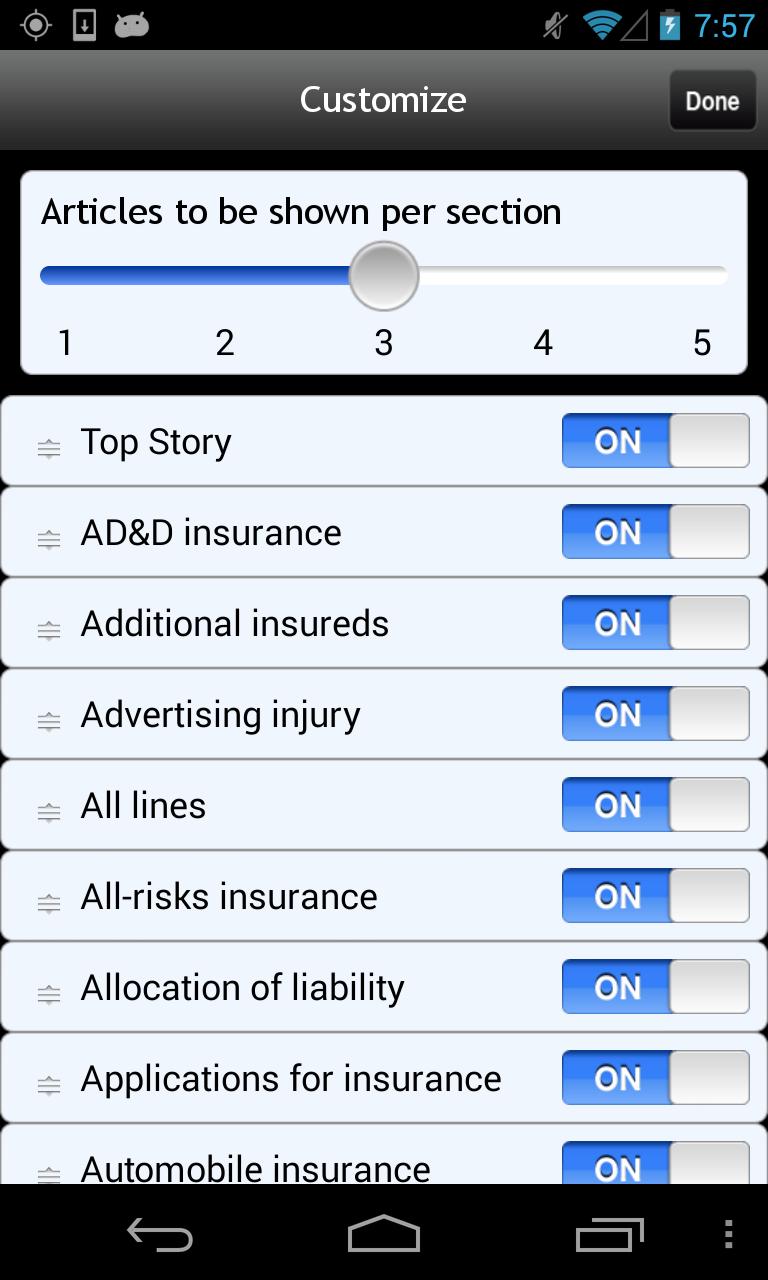Disable the All lines toggle
The image size is (768, 1280).
[x=654, y=805]
